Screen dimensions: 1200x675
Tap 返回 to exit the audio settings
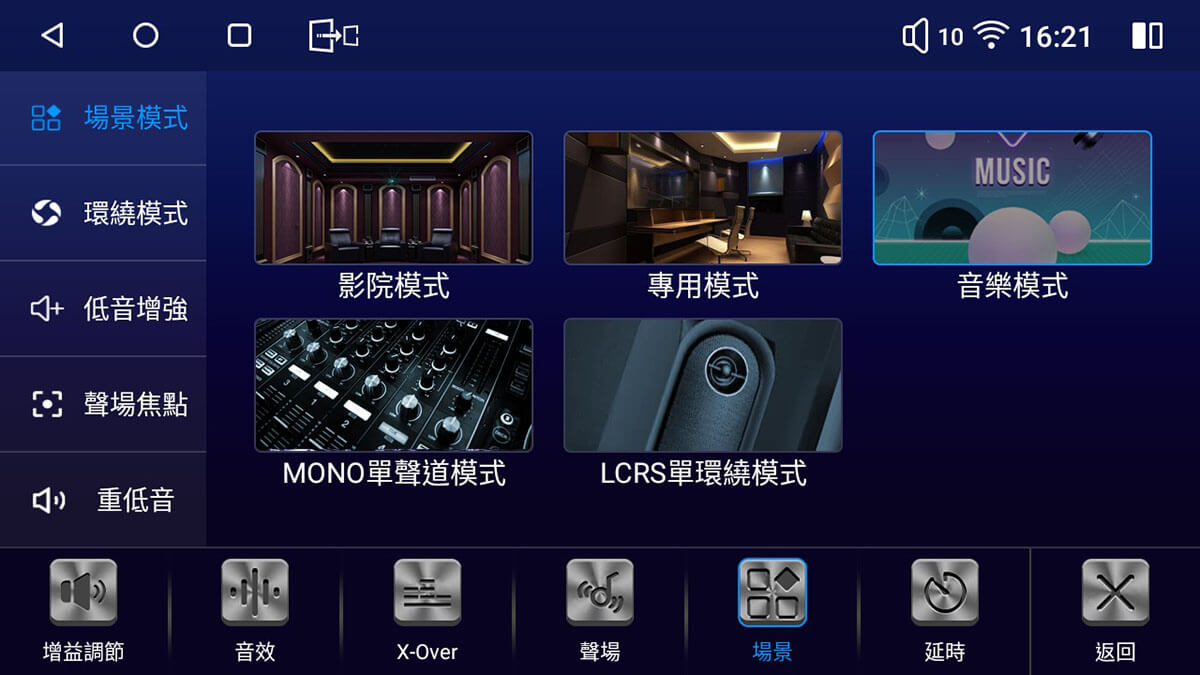coord(1115,610)
